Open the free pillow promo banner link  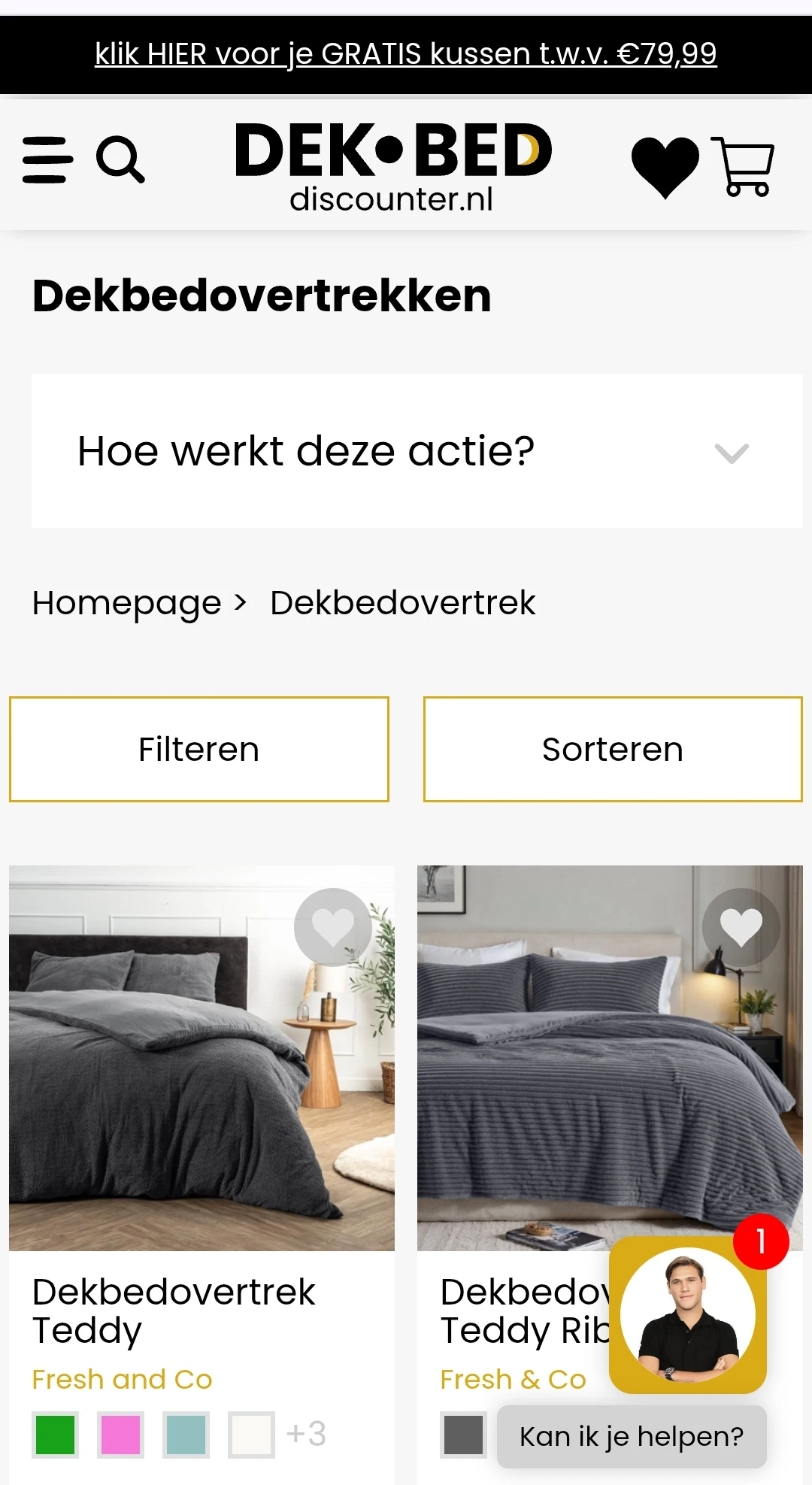(406, 54)
